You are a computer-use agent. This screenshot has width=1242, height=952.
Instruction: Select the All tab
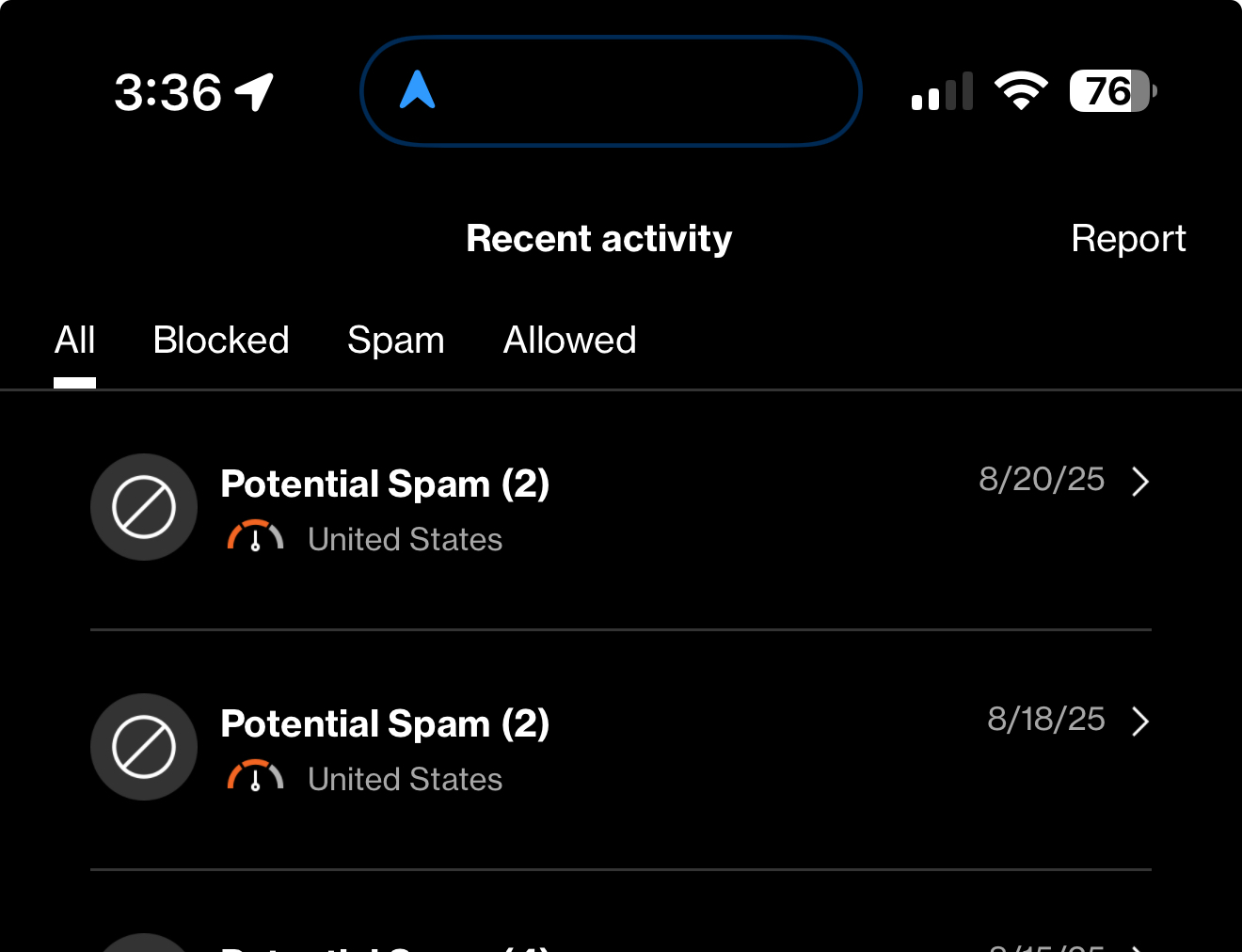(x=75, y=341)
